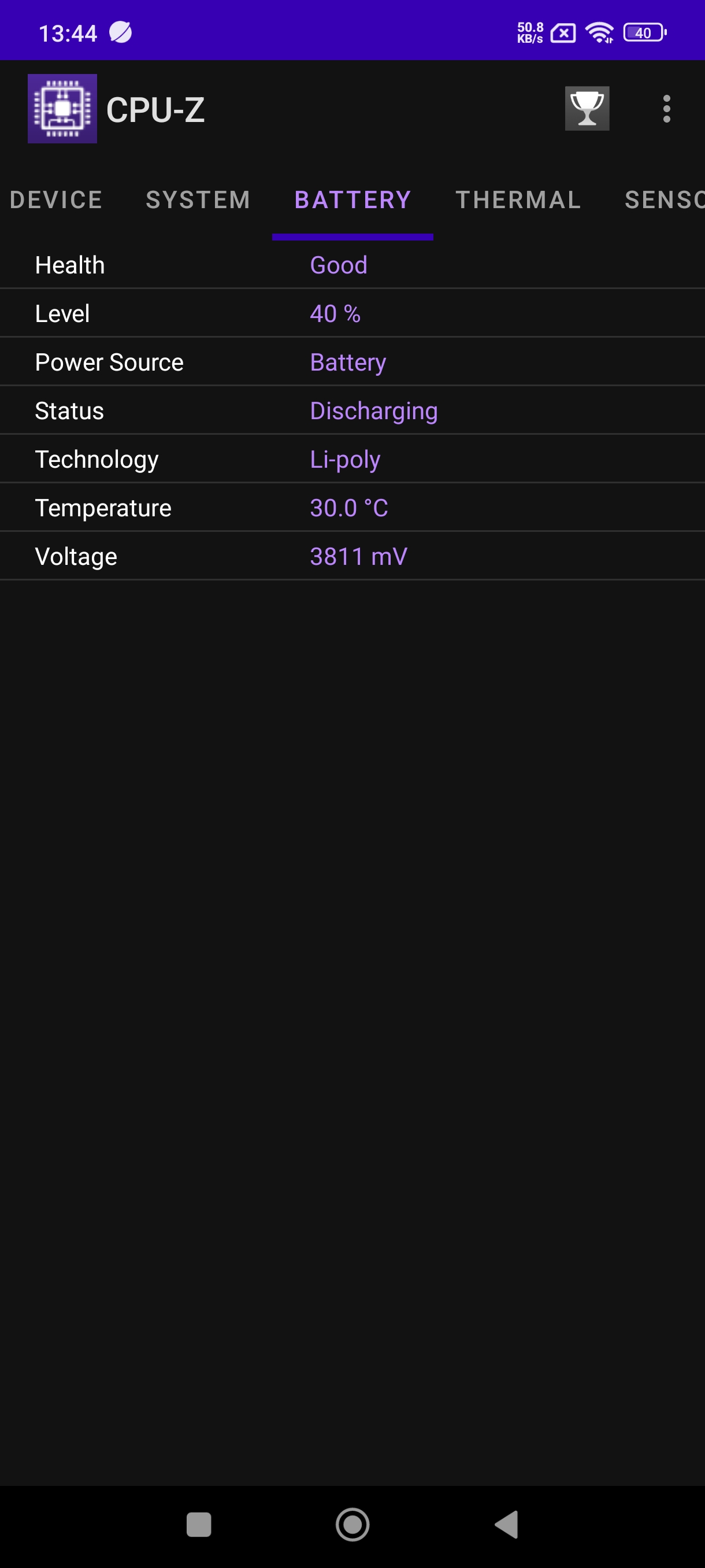Open the three-dot overflow menu

point(666,109)
